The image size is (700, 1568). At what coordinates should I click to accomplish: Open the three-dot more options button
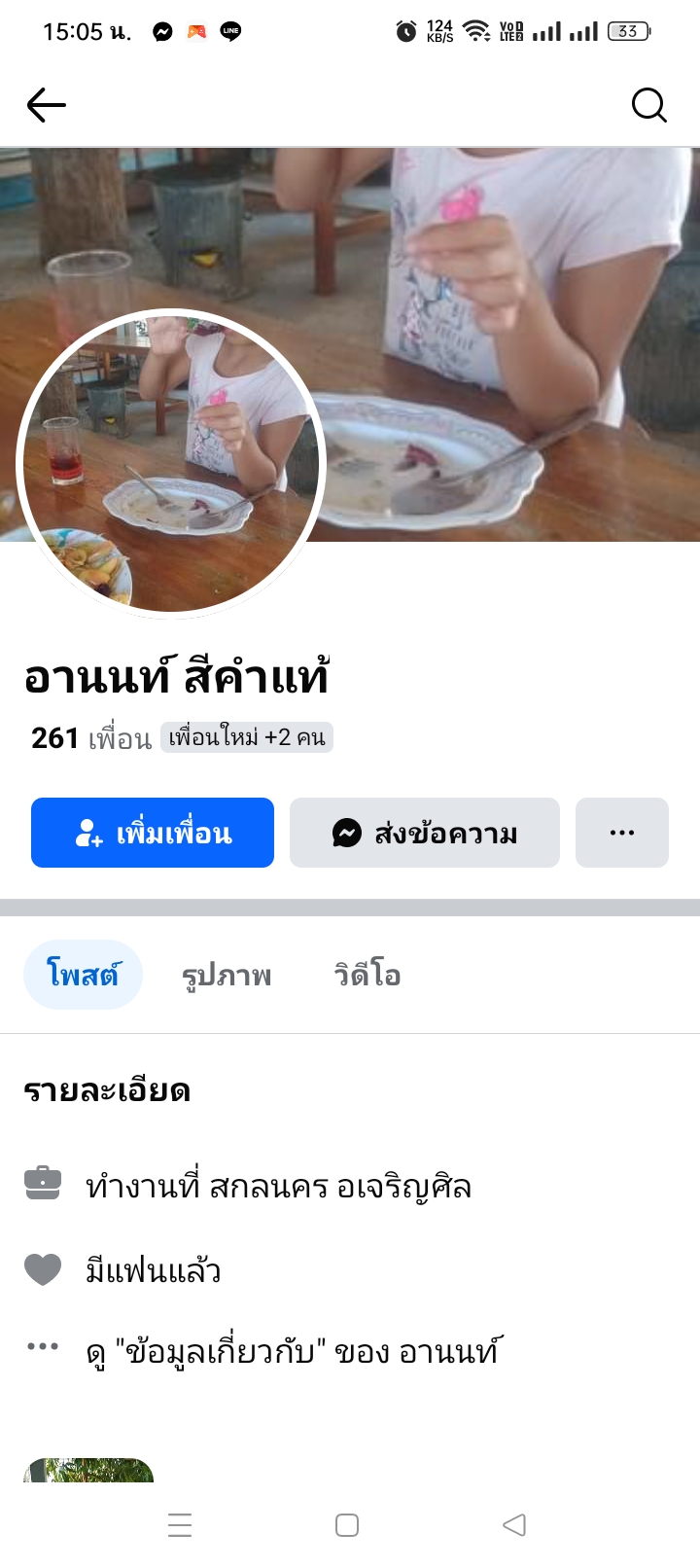click(x=622, y=833)
